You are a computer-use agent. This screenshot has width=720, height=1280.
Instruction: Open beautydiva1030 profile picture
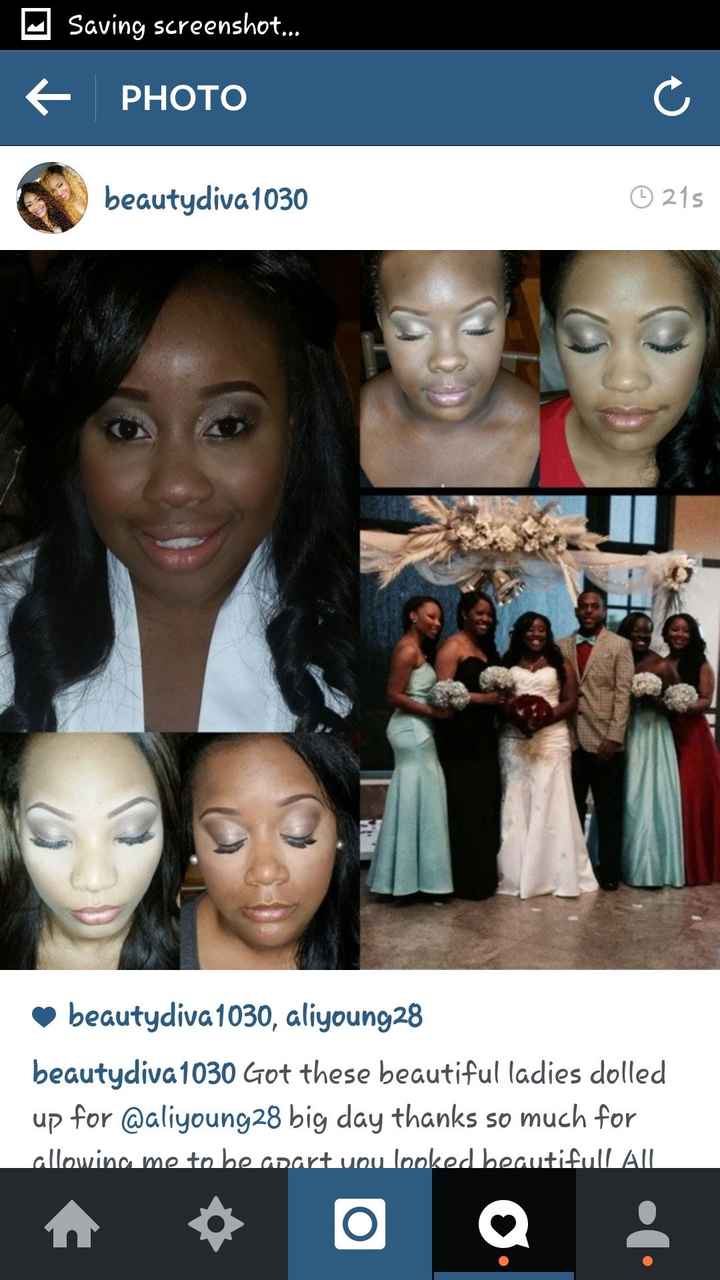coord(52,198)
